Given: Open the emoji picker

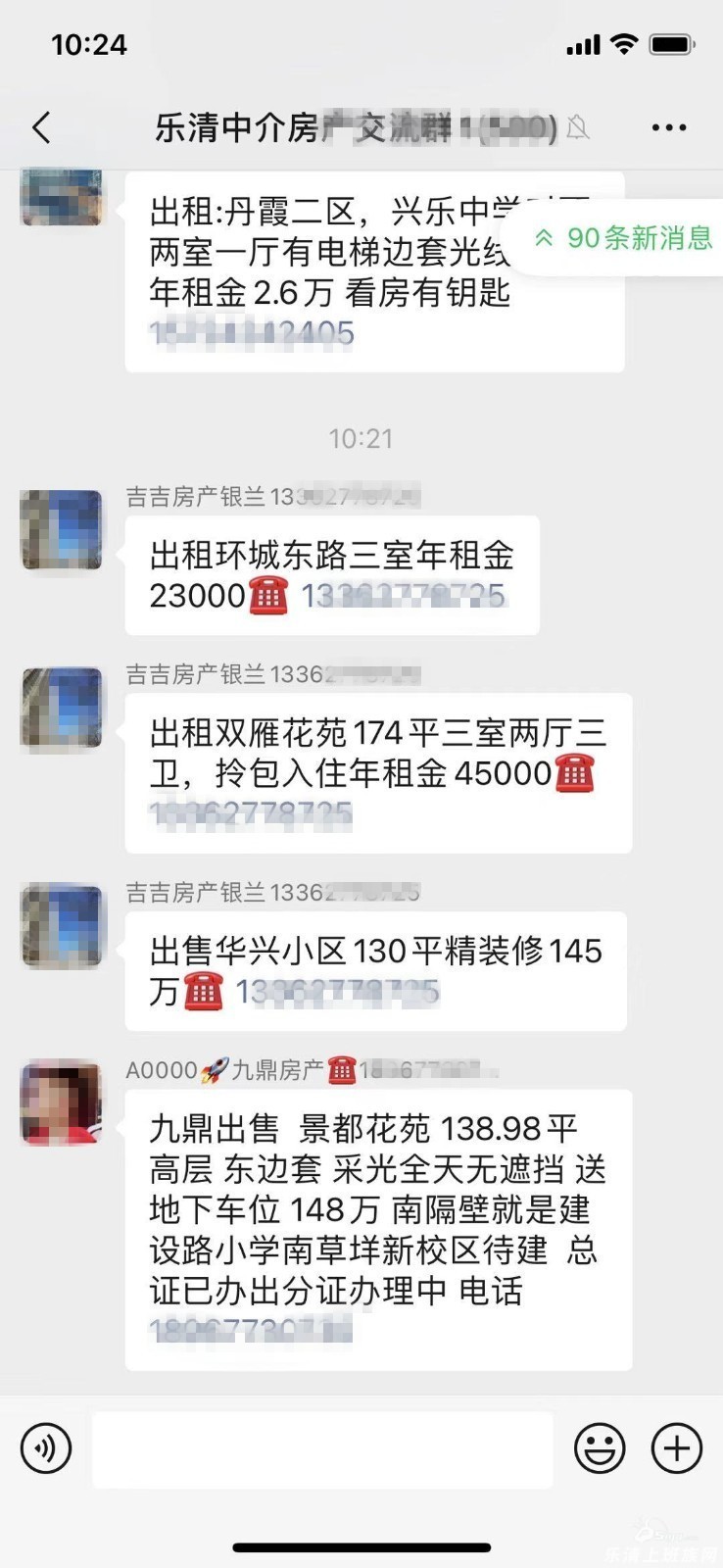Looking at the screenshot, I should 600,1448.
